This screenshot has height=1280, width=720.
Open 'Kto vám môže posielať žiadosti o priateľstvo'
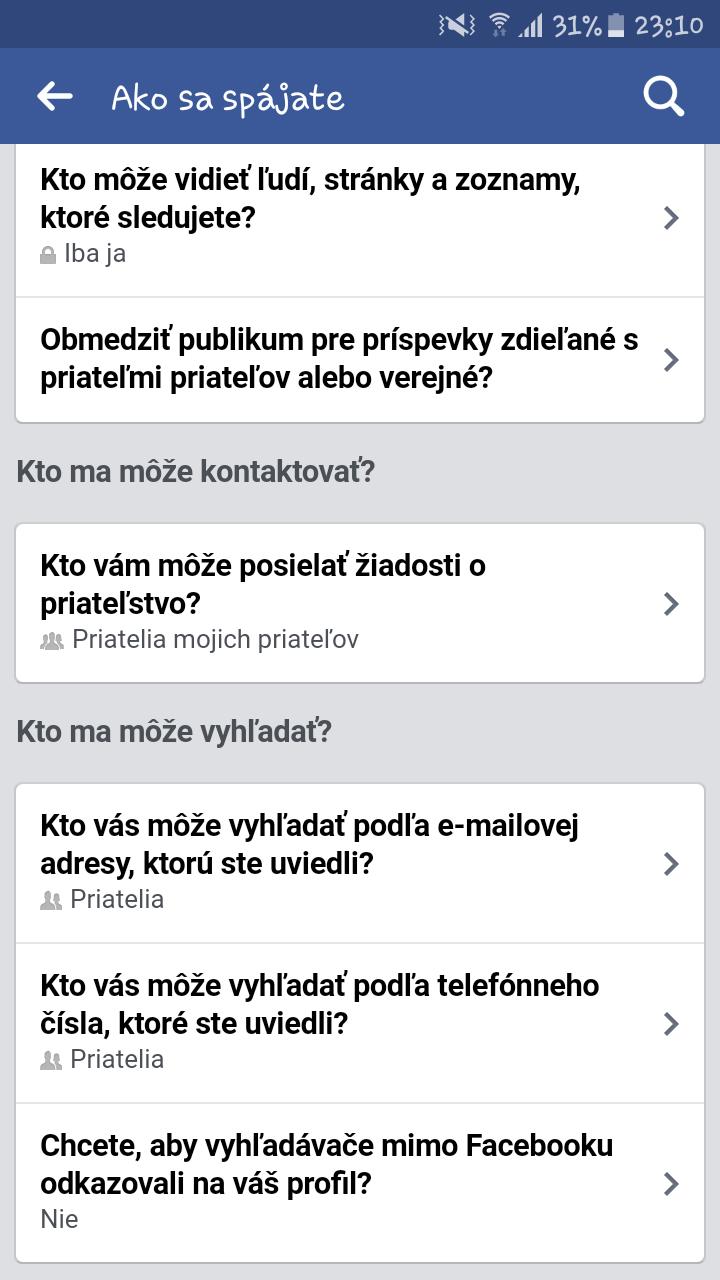click(x=360, y=603)
